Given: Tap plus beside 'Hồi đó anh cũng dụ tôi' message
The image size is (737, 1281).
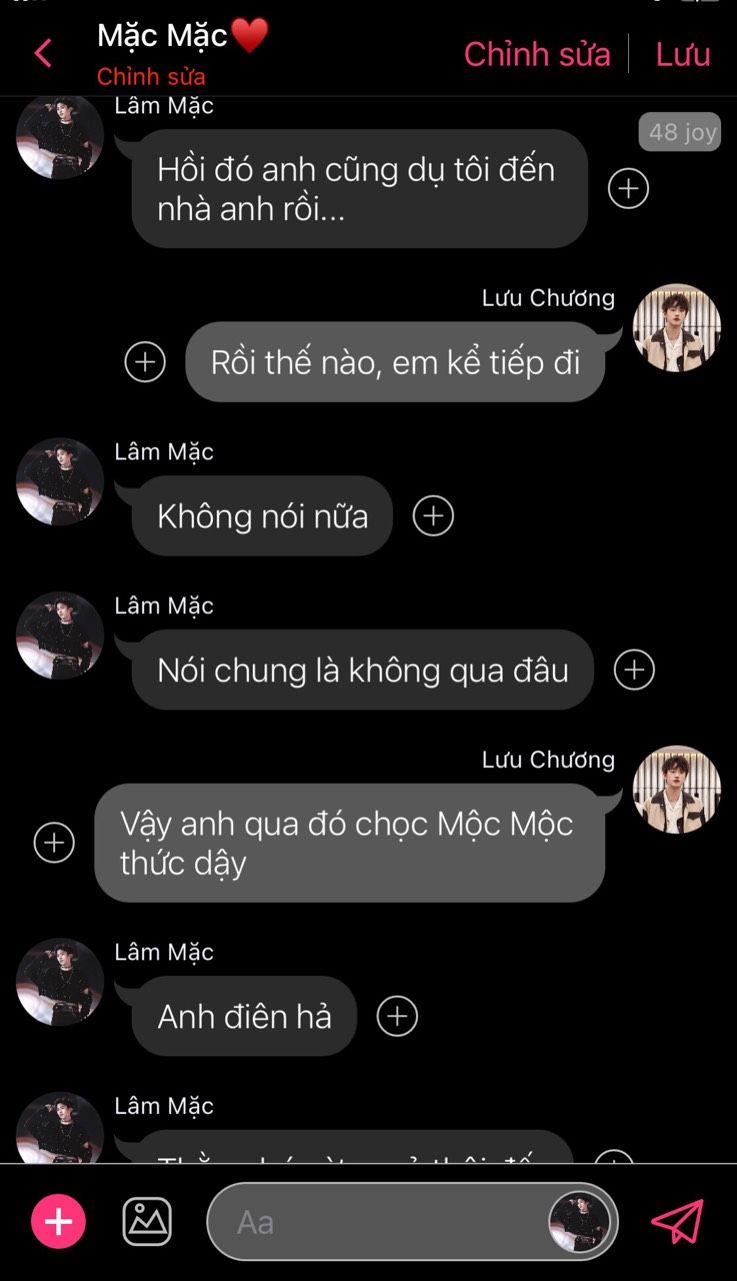Looking at the screenshot, I should pyautogui.click(x=629, y=188).
